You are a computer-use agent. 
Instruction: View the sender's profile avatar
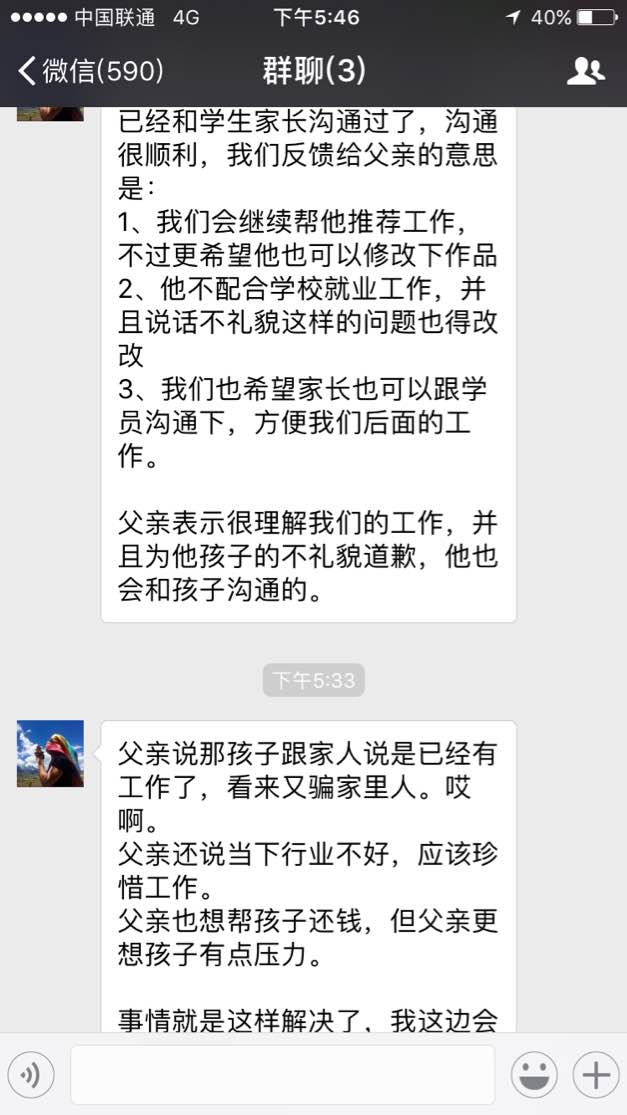pyautogui.click(x=50, y=753)
